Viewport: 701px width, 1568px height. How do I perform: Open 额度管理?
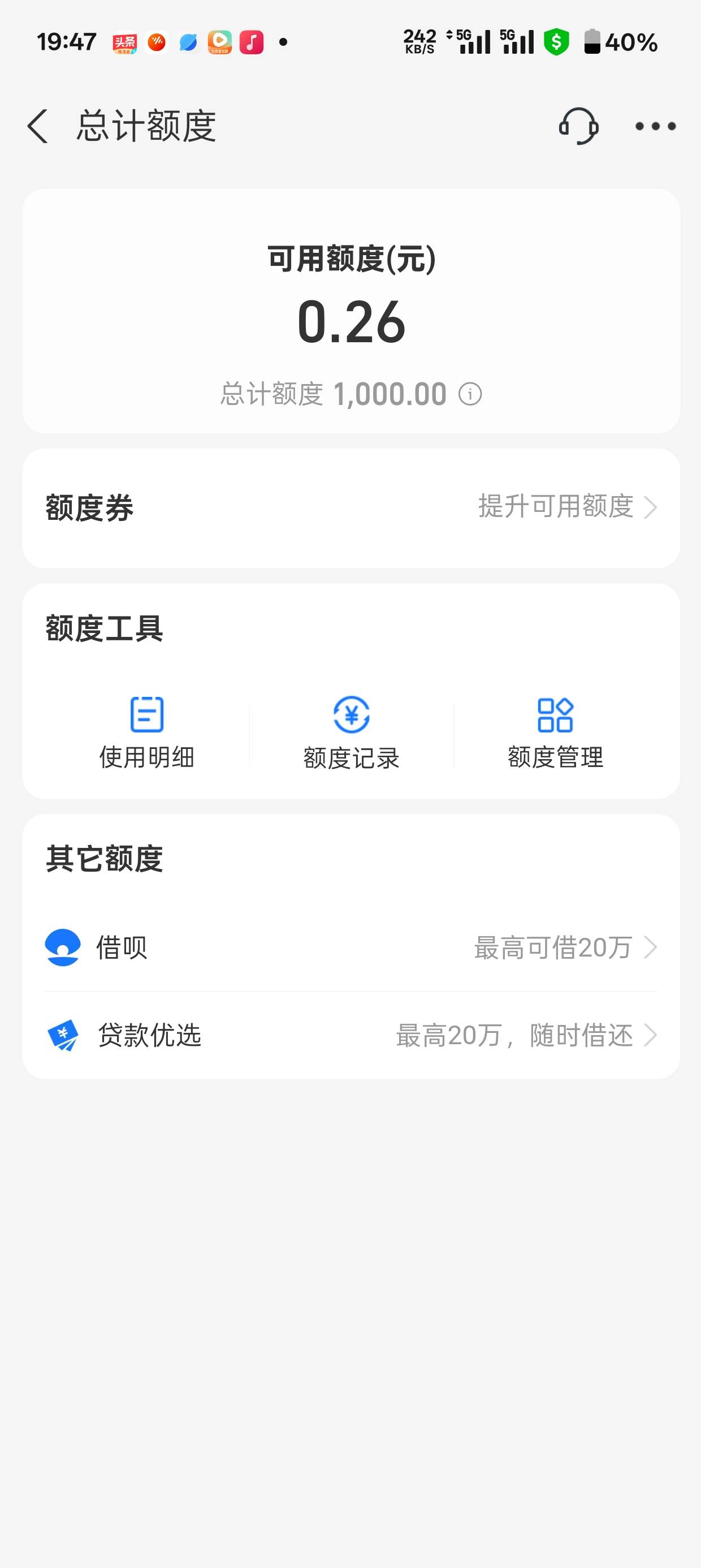coord(556,734)
